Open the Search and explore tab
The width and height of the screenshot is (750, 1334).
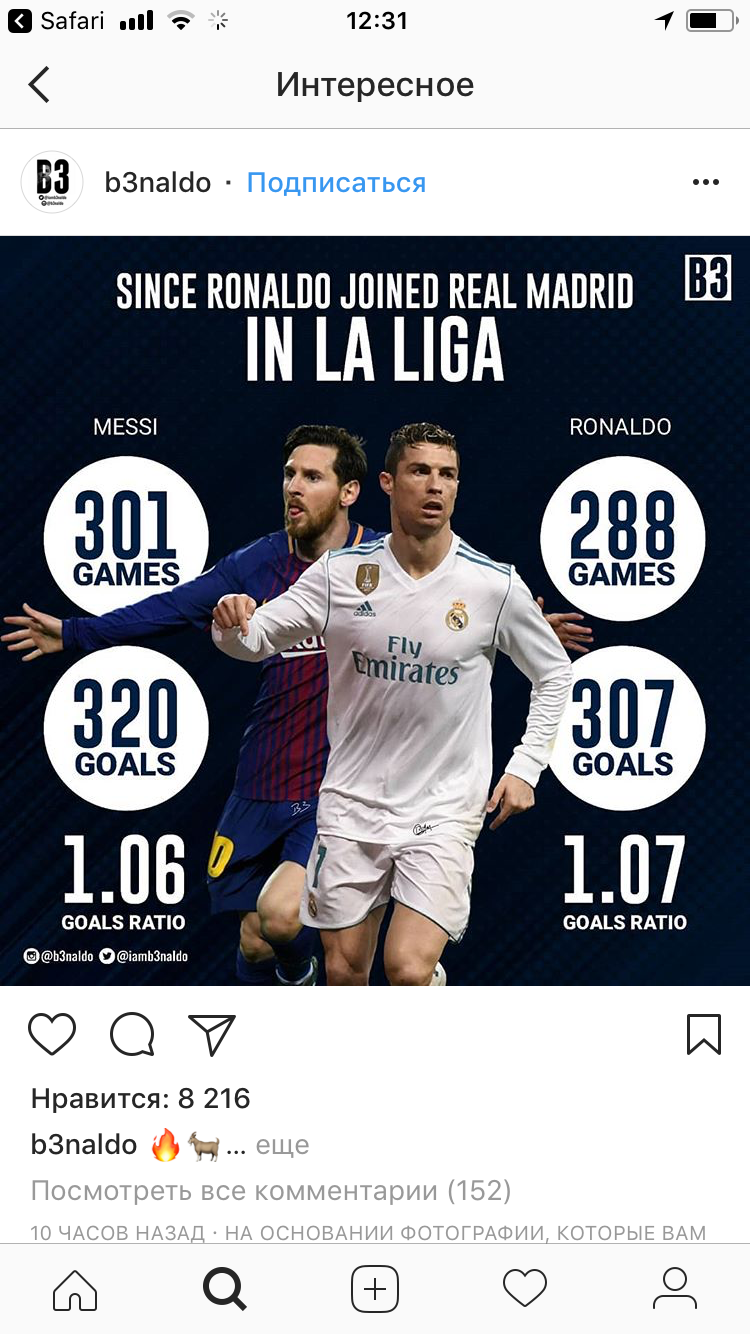tap(225, 1288)
